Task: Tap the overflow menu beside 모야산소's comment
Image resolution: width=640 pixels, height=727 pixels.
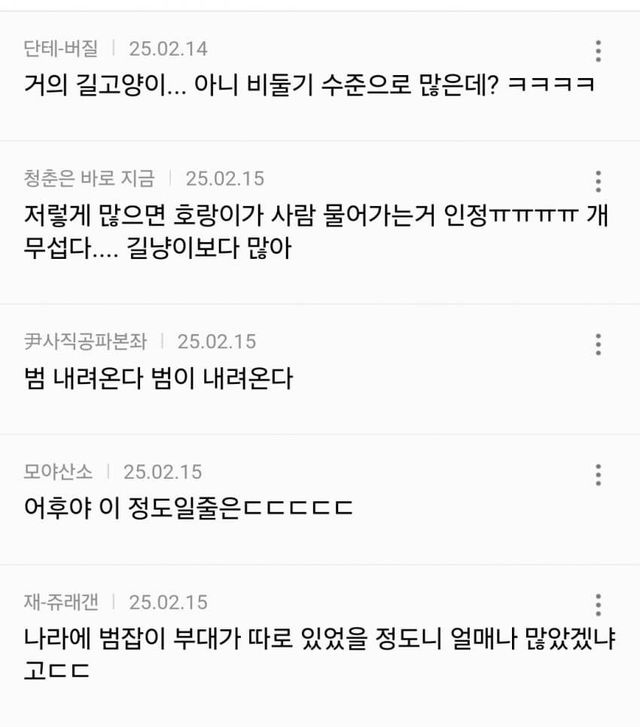Action: 598,474
